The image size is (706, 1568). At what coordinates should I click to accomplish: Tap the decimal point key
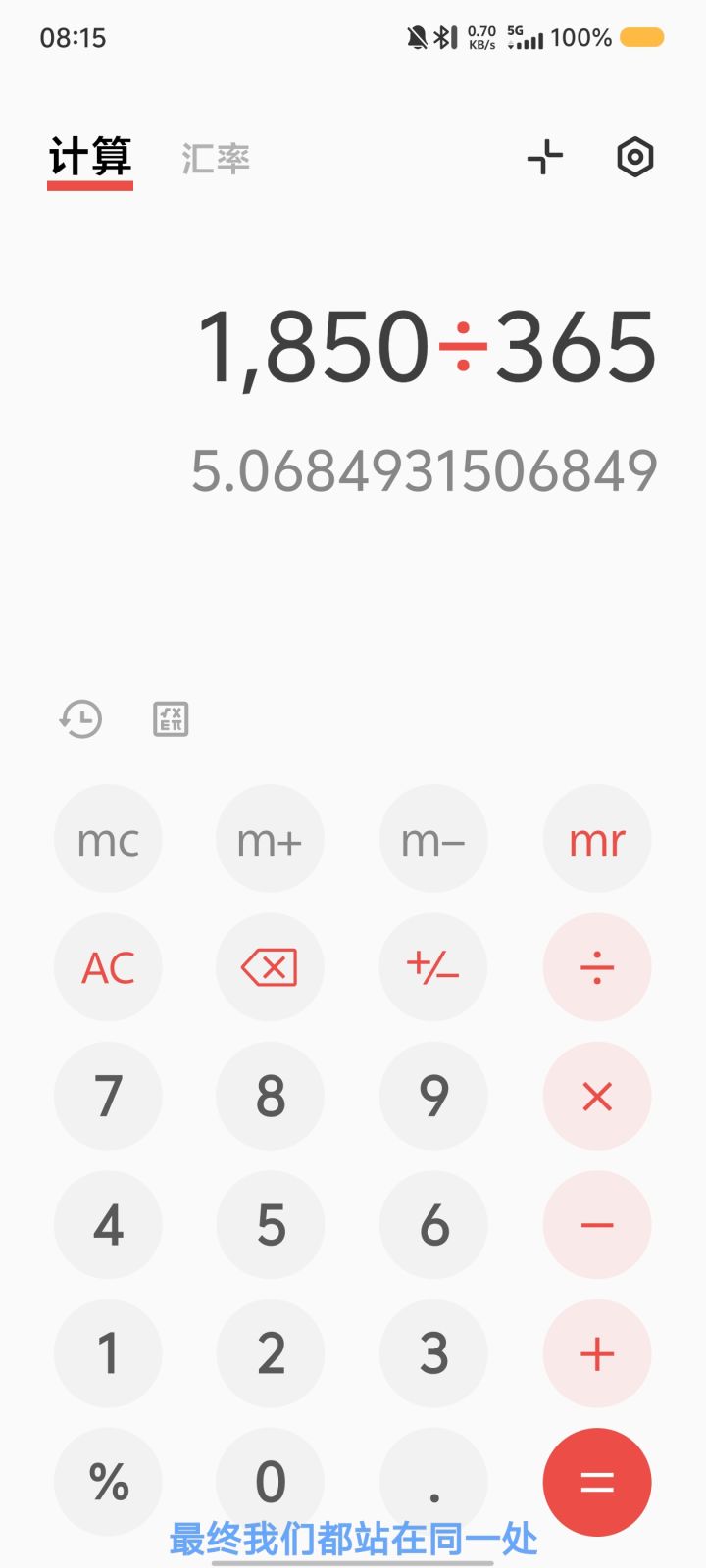coord(434,1482)
